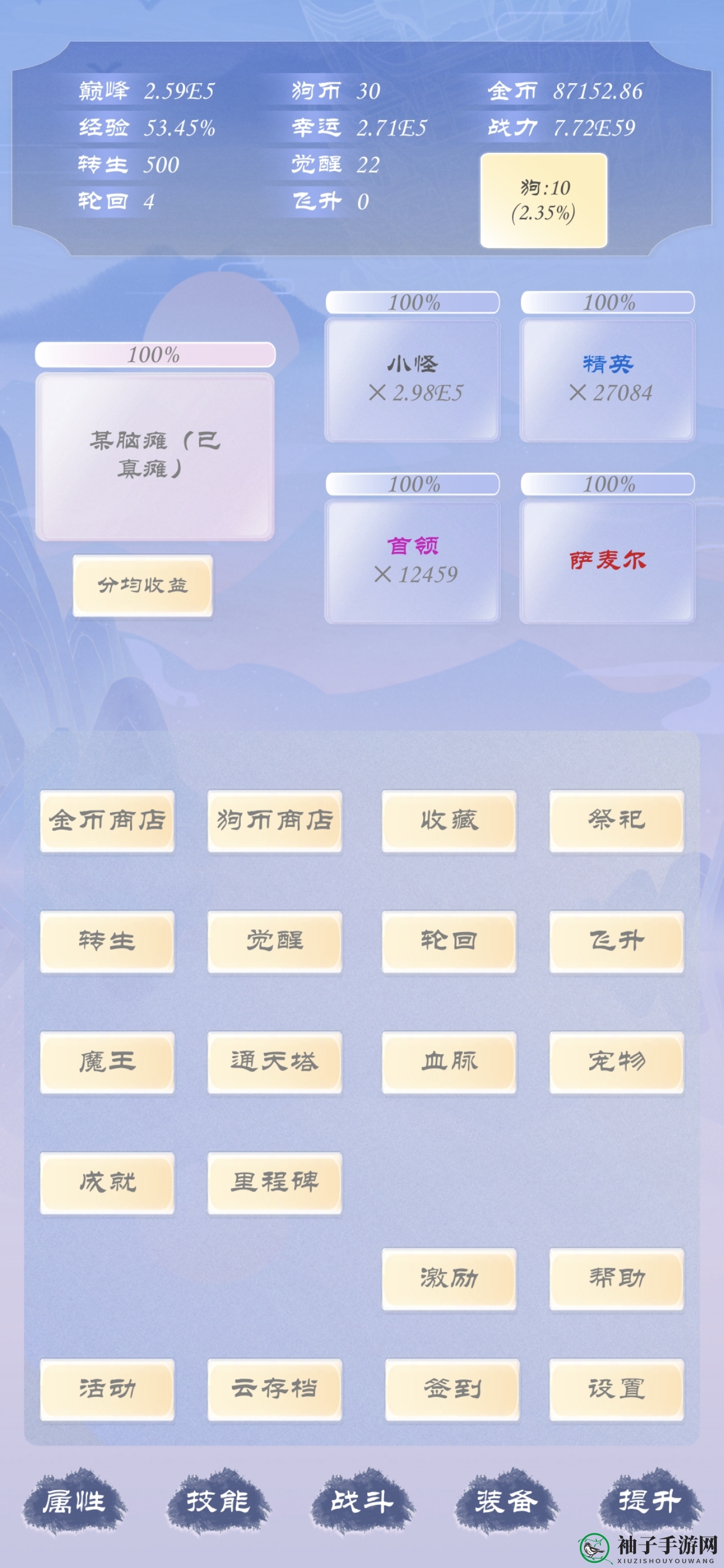Open 通天塔 tower
This screenshot has height=1568, width=724.
click(274, 1062)
